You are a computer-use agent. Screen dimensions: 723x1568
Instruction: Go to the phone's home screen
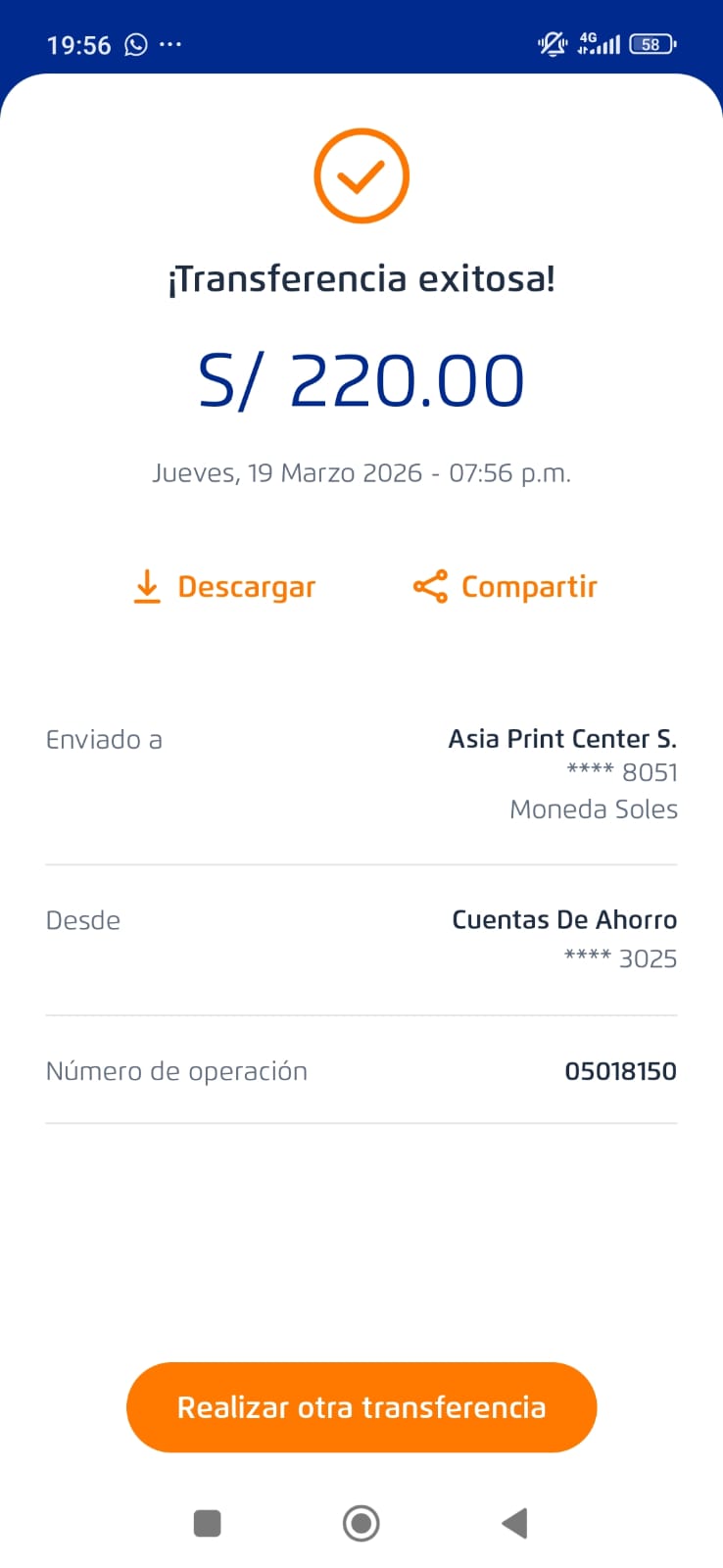click(x=361, y=1523)
